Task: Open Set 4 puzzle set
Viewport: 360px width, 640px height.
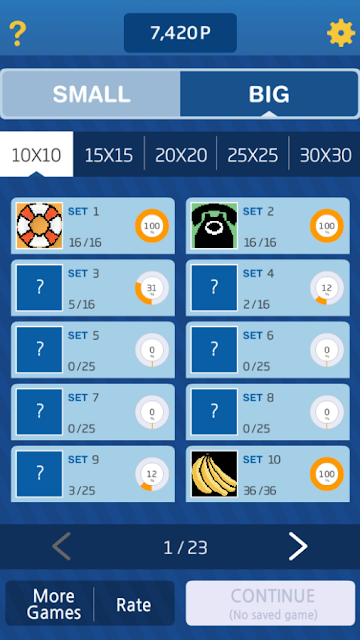Action: pos(268,288)
